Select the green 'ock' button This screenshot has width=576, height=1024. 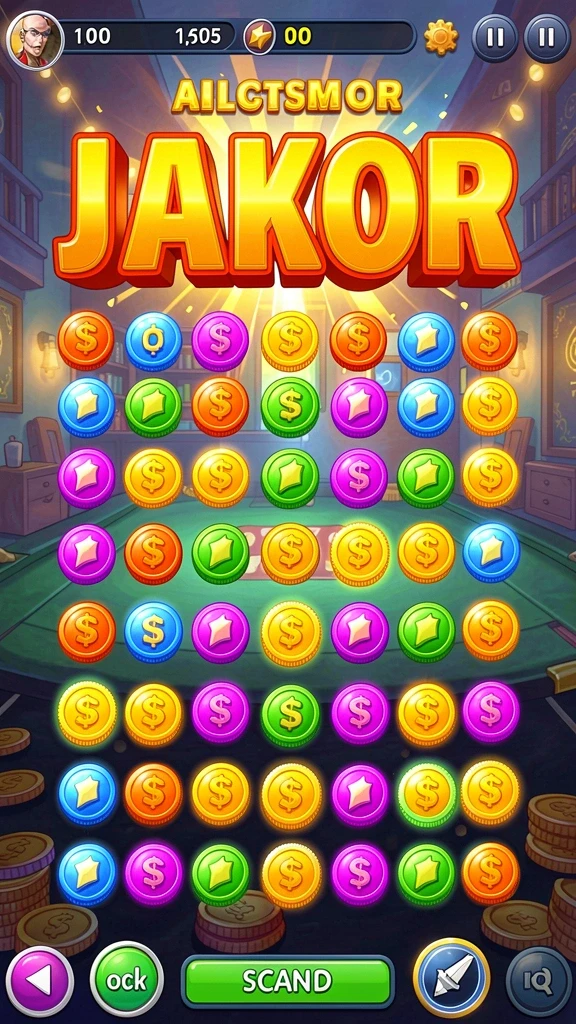[x=127, y=979]
